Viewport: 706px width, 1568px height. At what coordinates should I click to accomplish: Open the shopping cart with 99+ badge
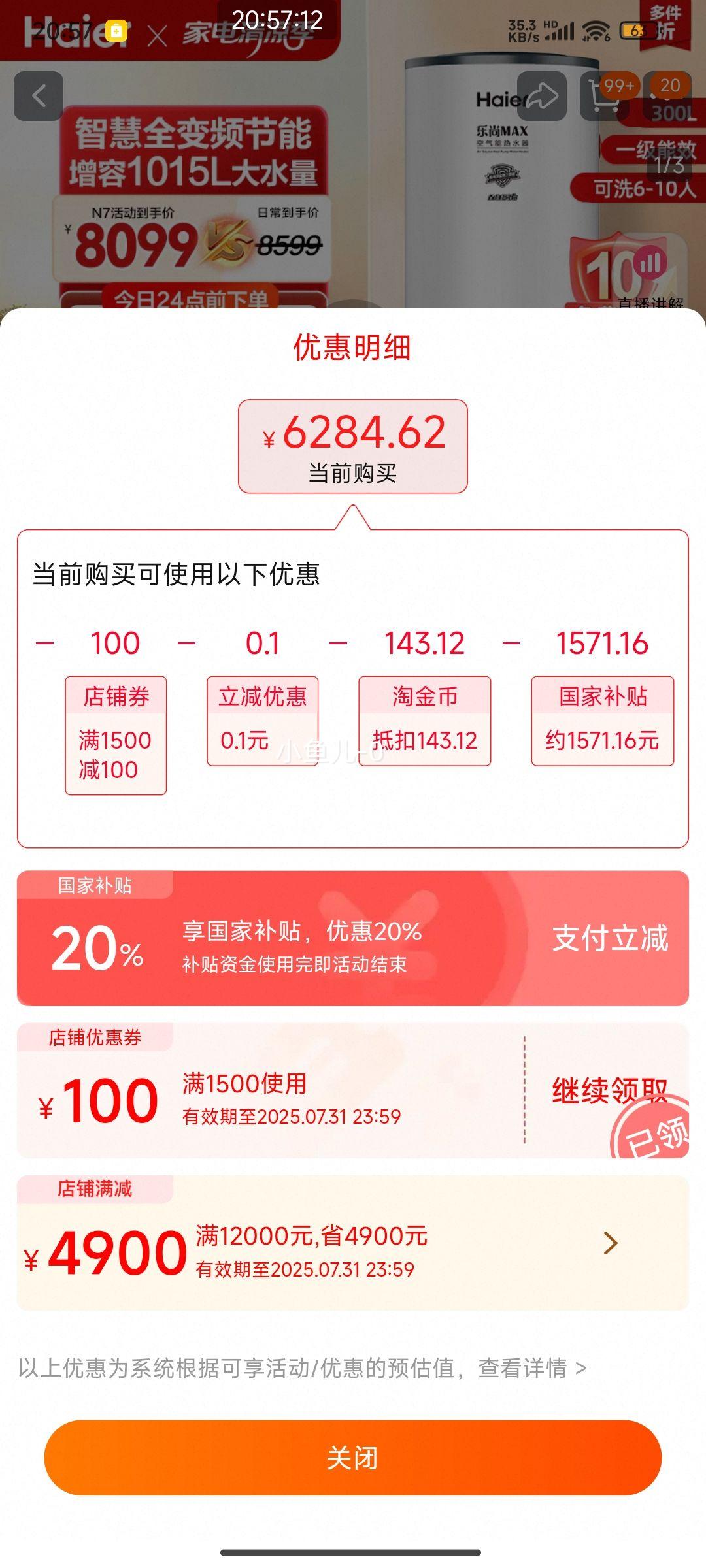tap(602, 96)
